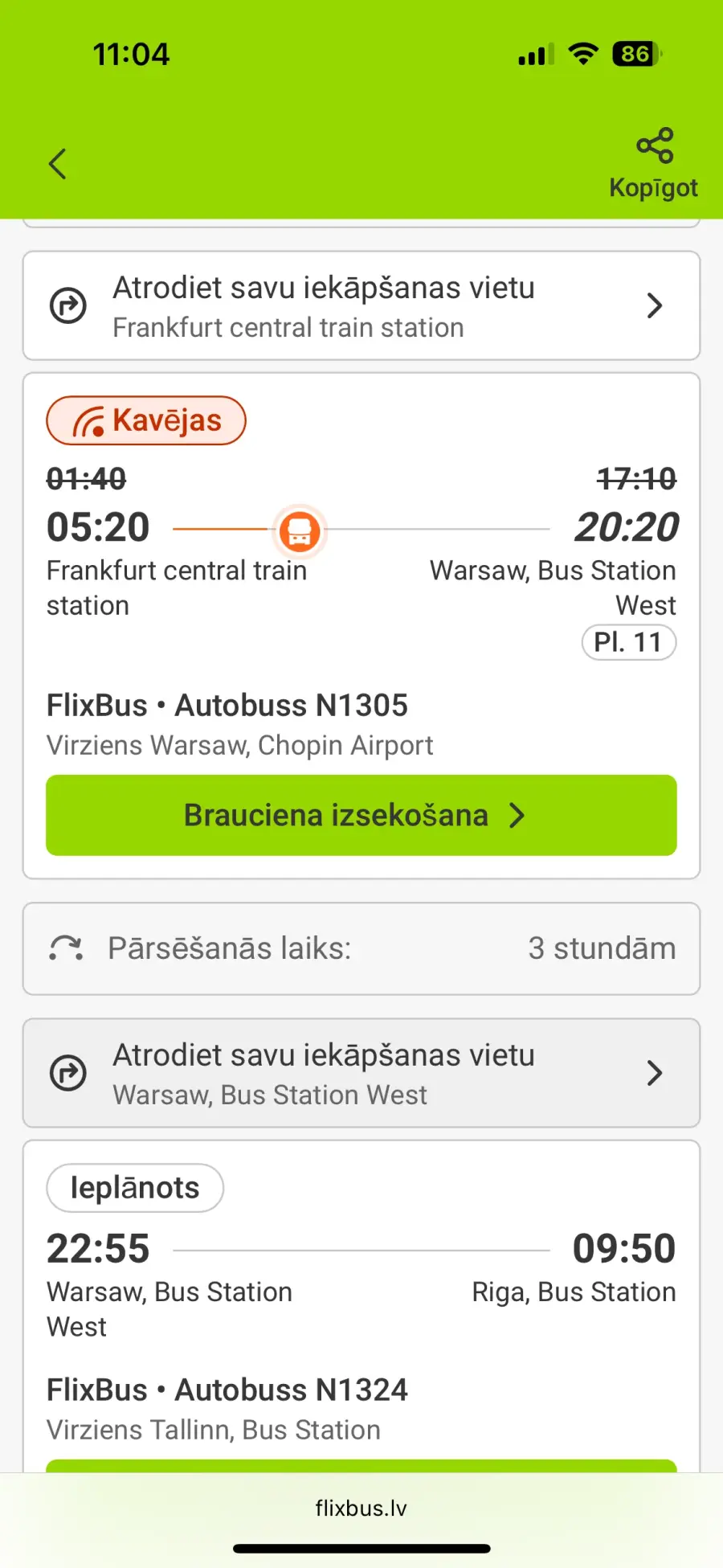Go back using the header arrow

[x=58, y=164]
